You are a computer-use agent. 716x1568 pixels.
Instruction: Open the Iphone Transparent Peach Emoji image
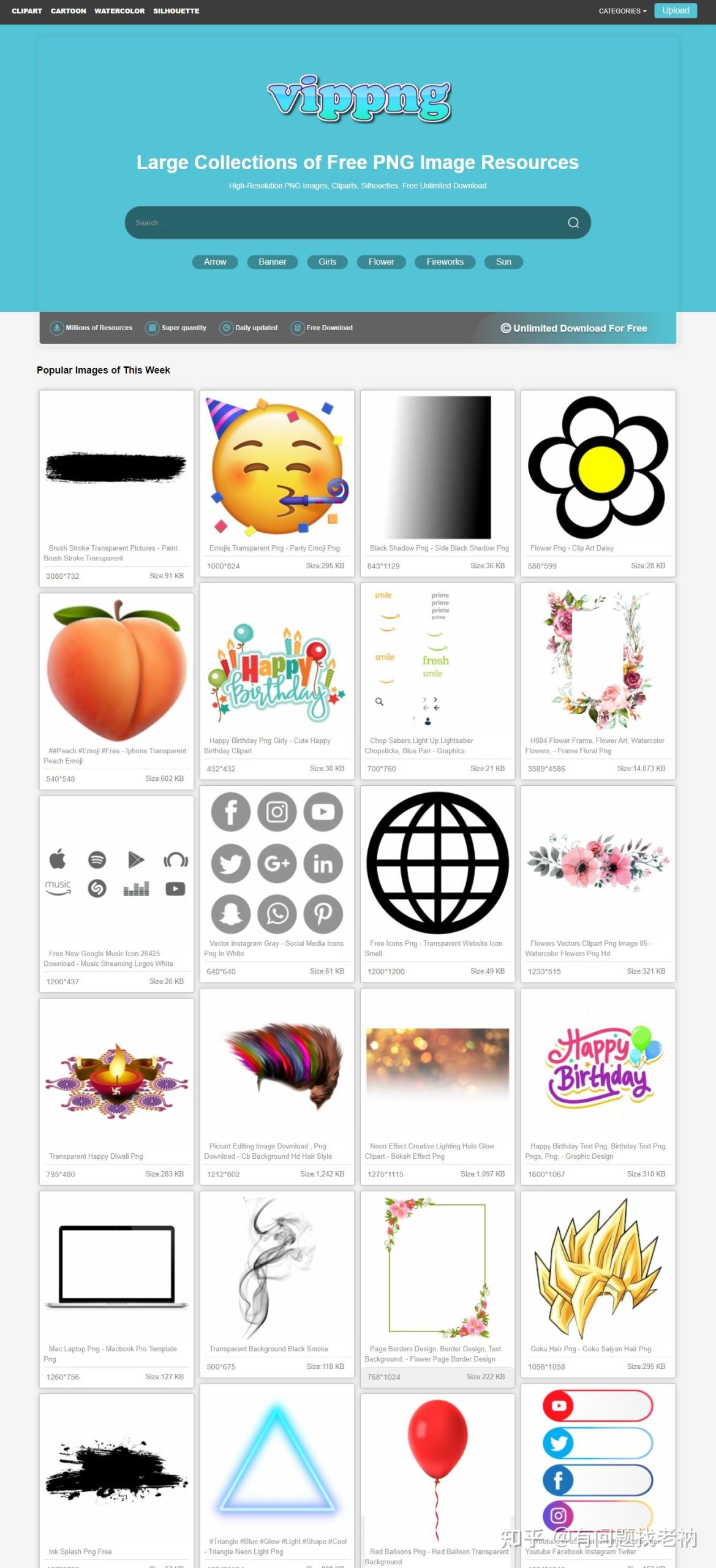pos(116,671)
